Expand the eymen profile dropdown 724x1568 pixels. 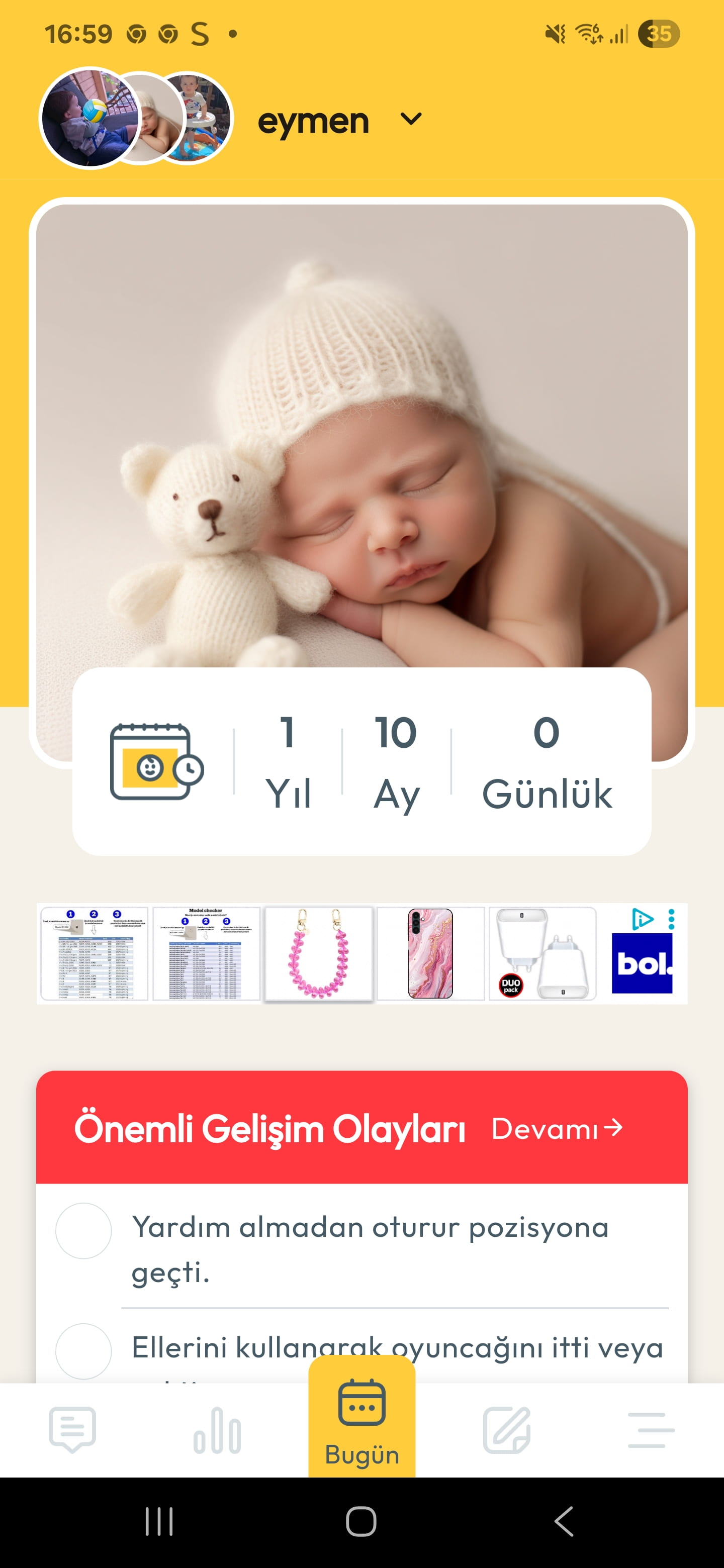coord(411,119)
